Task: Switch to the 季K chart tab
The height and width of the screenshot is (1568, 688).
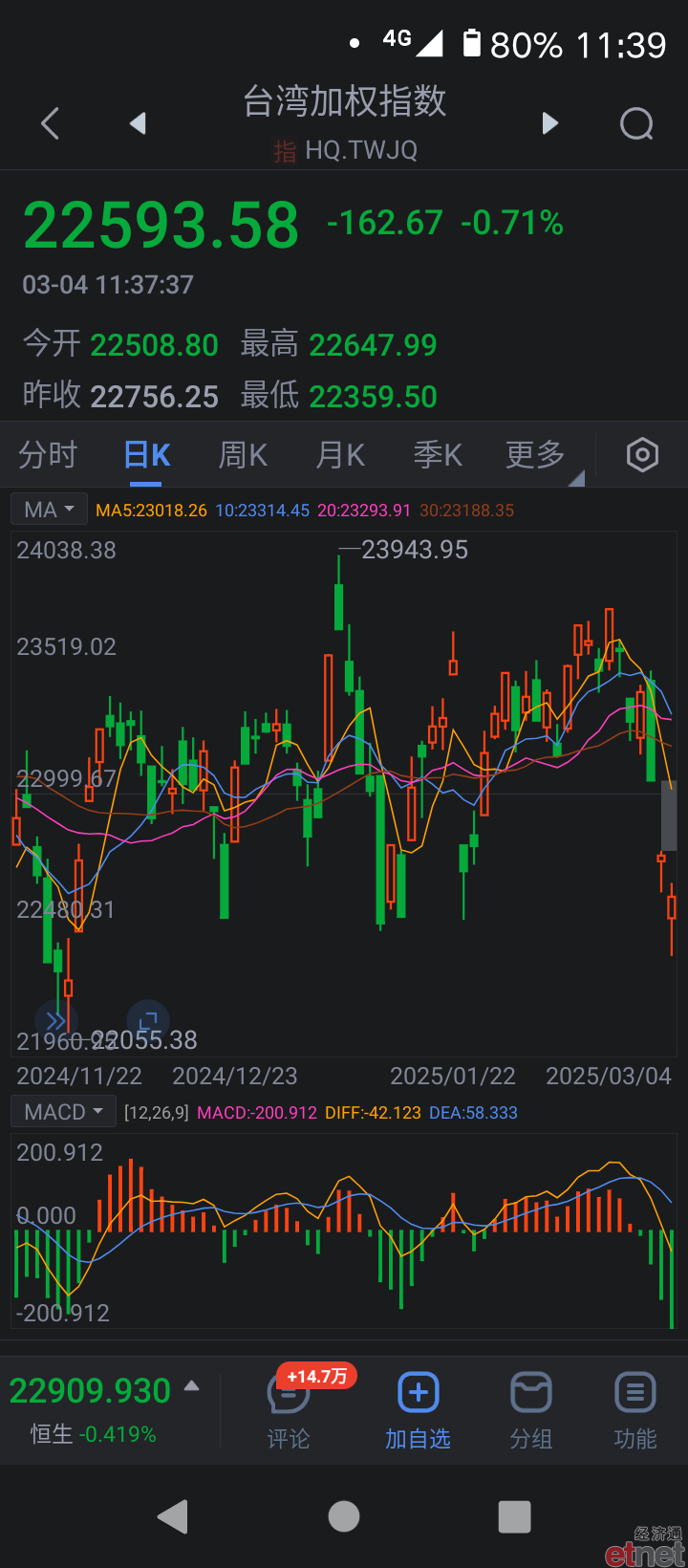Action: [438, 455]
